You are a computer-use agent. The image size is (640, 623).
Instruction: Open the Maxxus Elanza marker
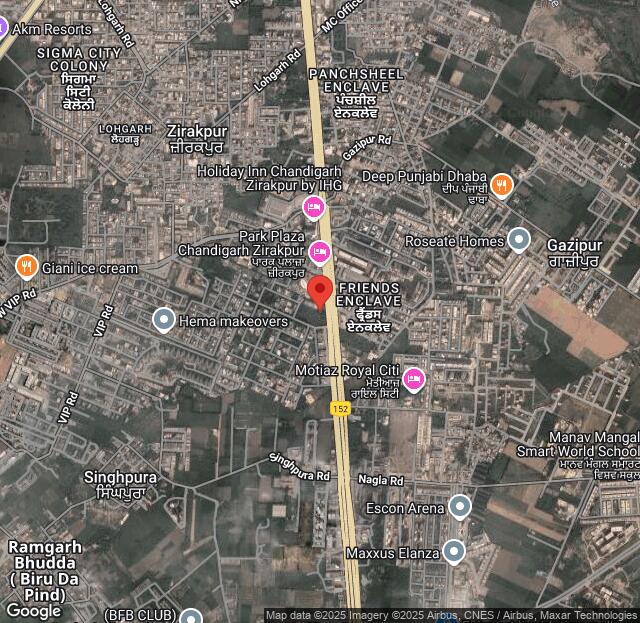coord(454,552)
